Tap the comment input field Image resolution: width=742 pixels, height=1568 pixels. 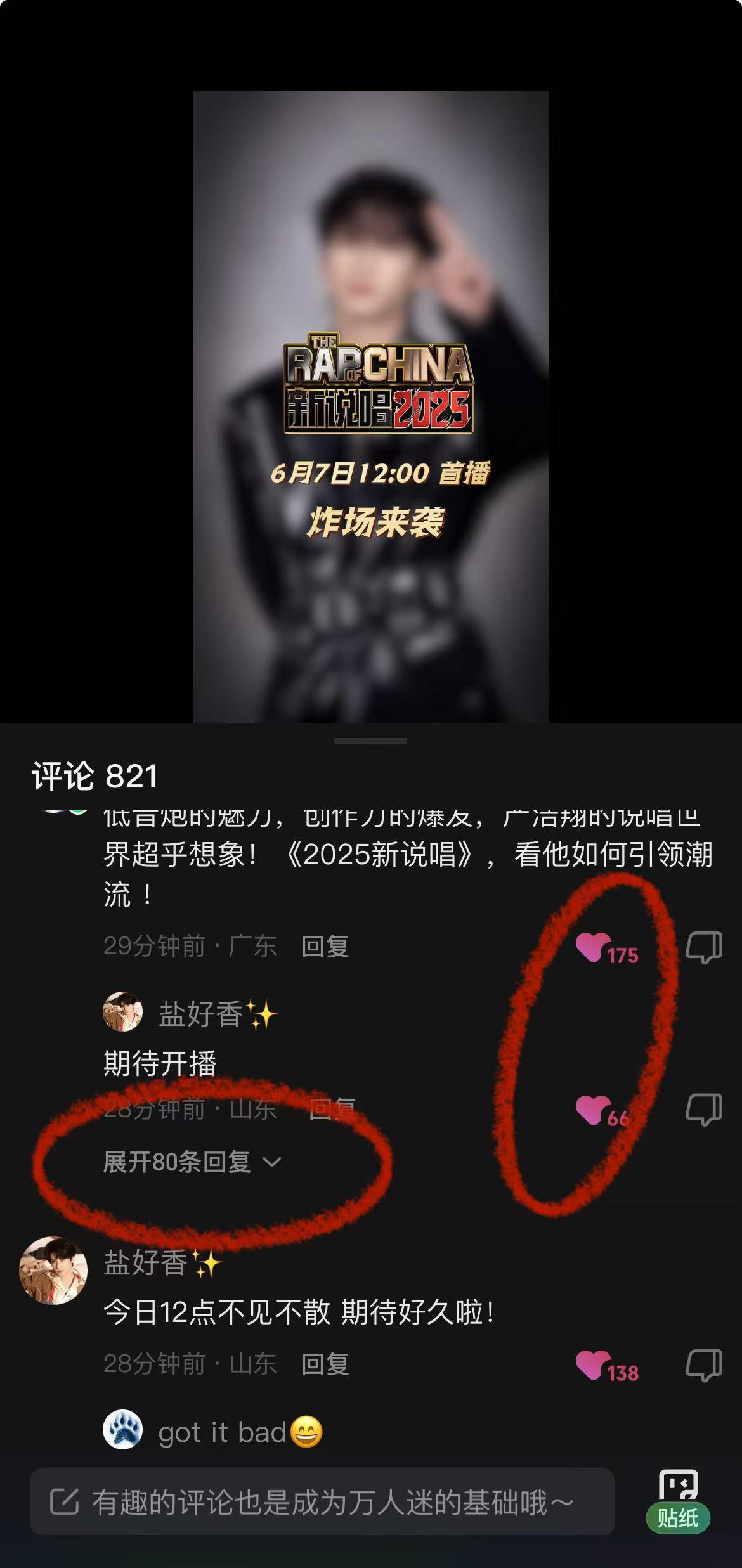click(x=322, y=1502)
